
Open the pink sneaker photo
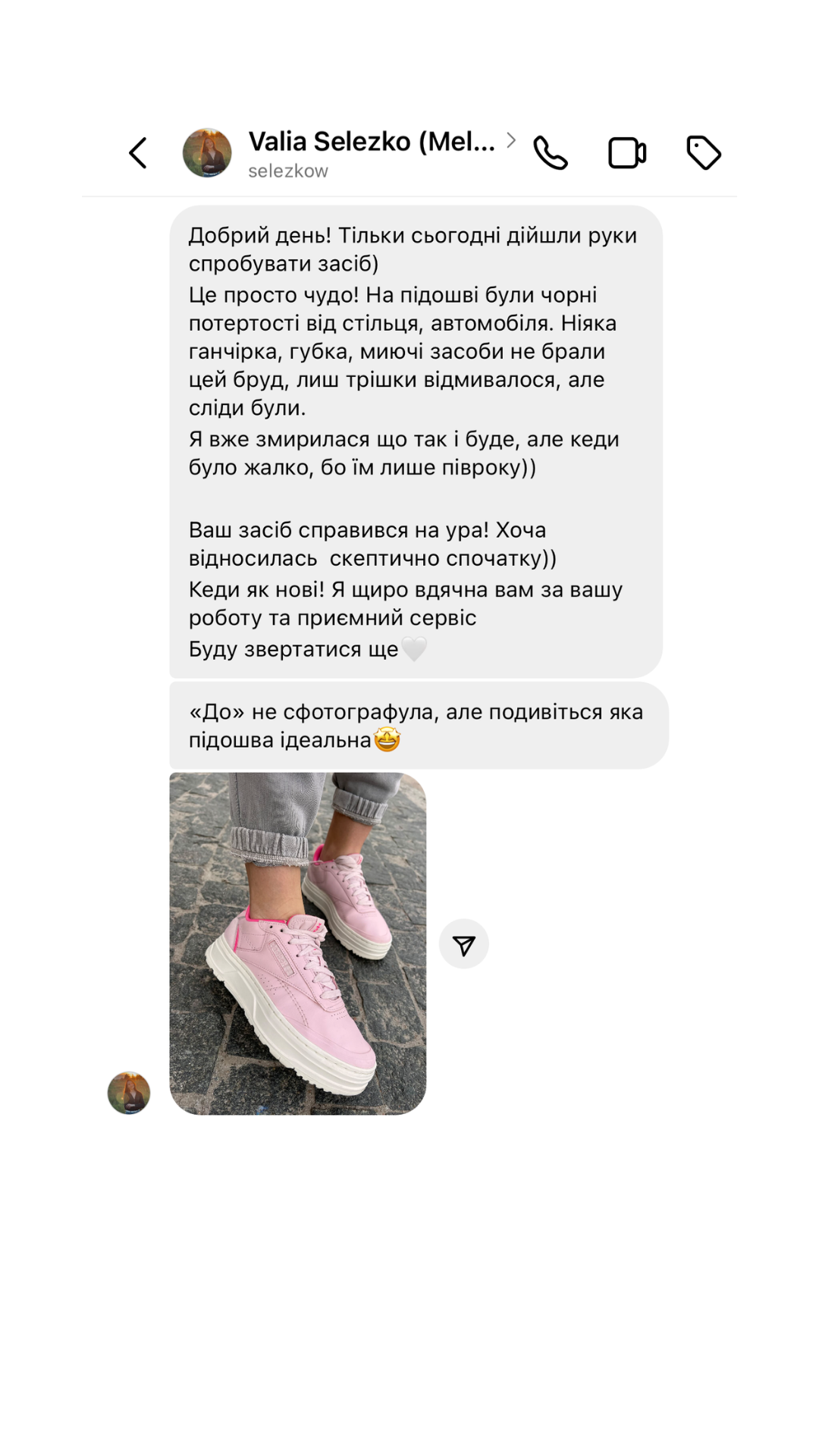click(x=297, y=943)
